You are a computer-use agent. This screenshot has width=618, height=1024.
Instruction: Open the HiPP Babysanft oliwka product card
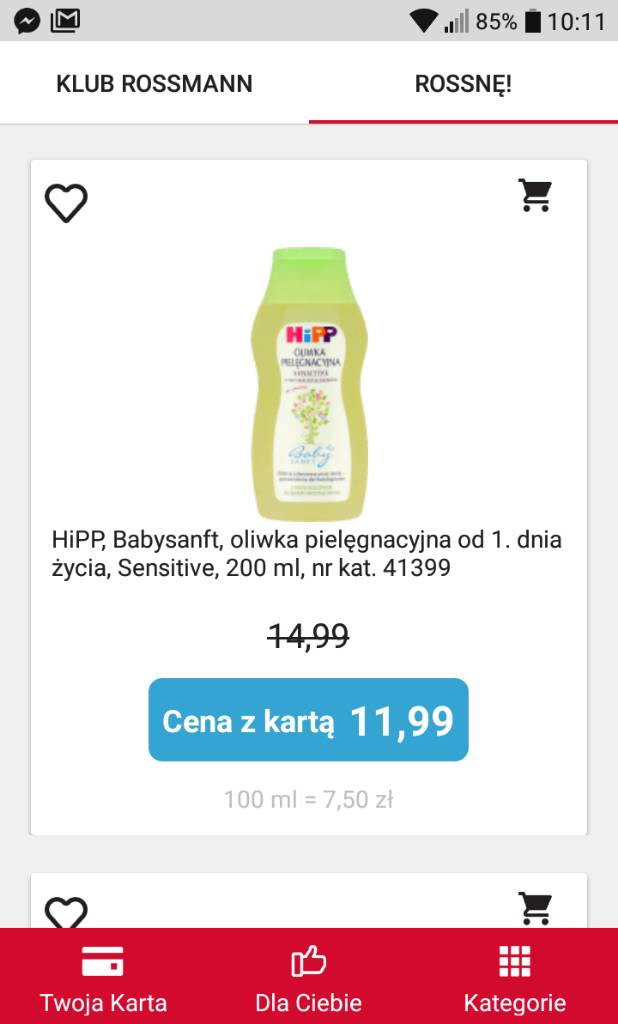pos(308,385)
